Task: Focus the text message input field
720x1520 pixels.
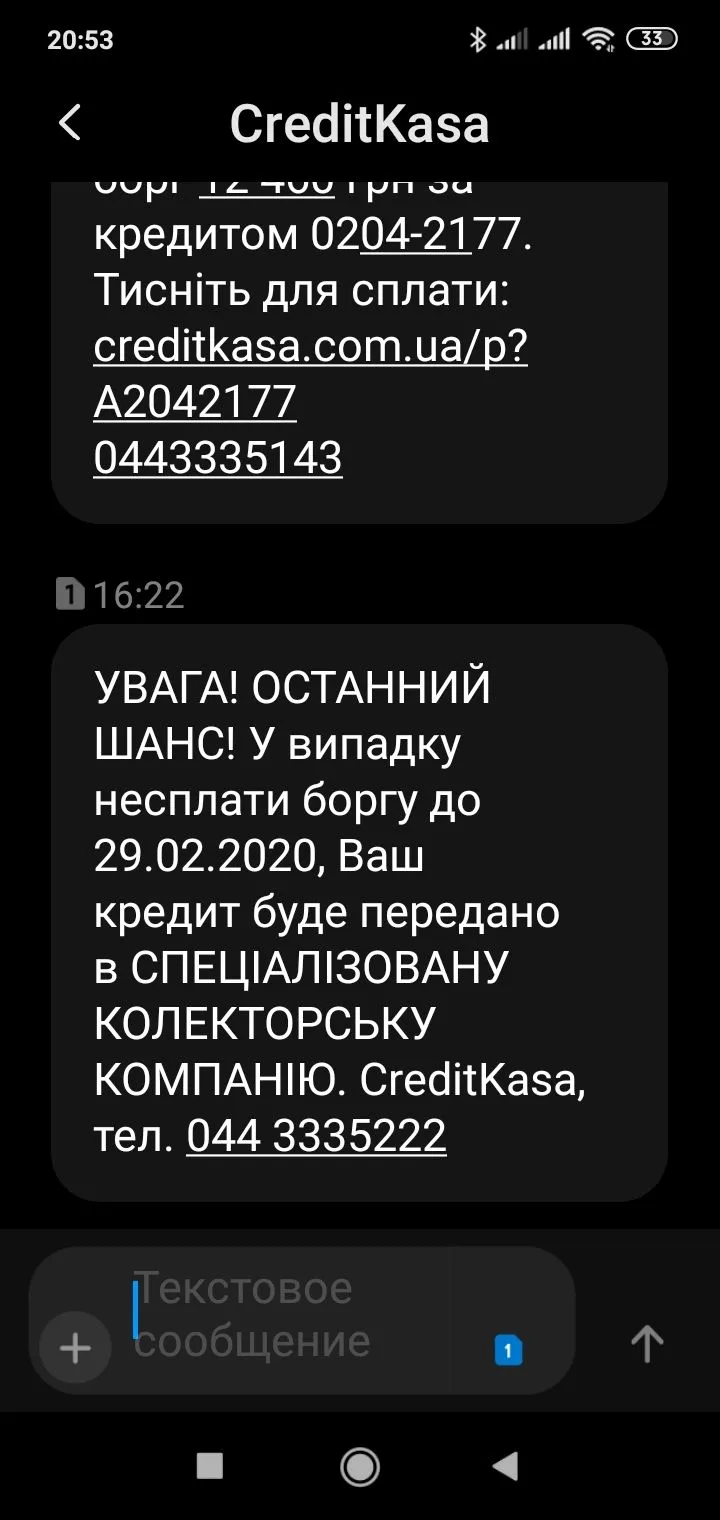Action: 300,1314
